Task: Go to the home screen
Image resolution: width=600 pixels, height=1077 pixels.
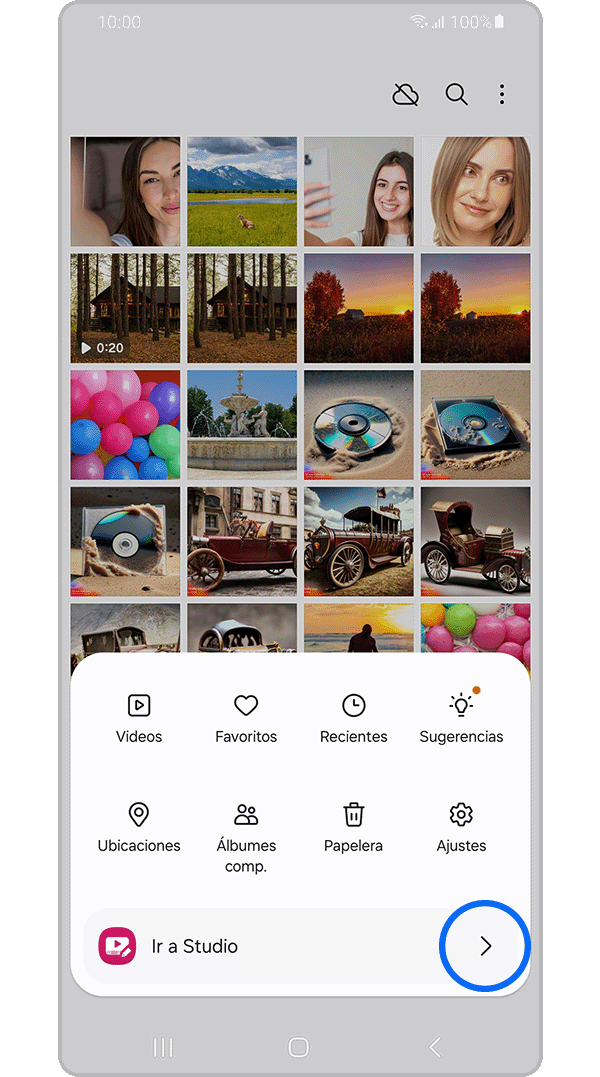Action: [298, 1047]
